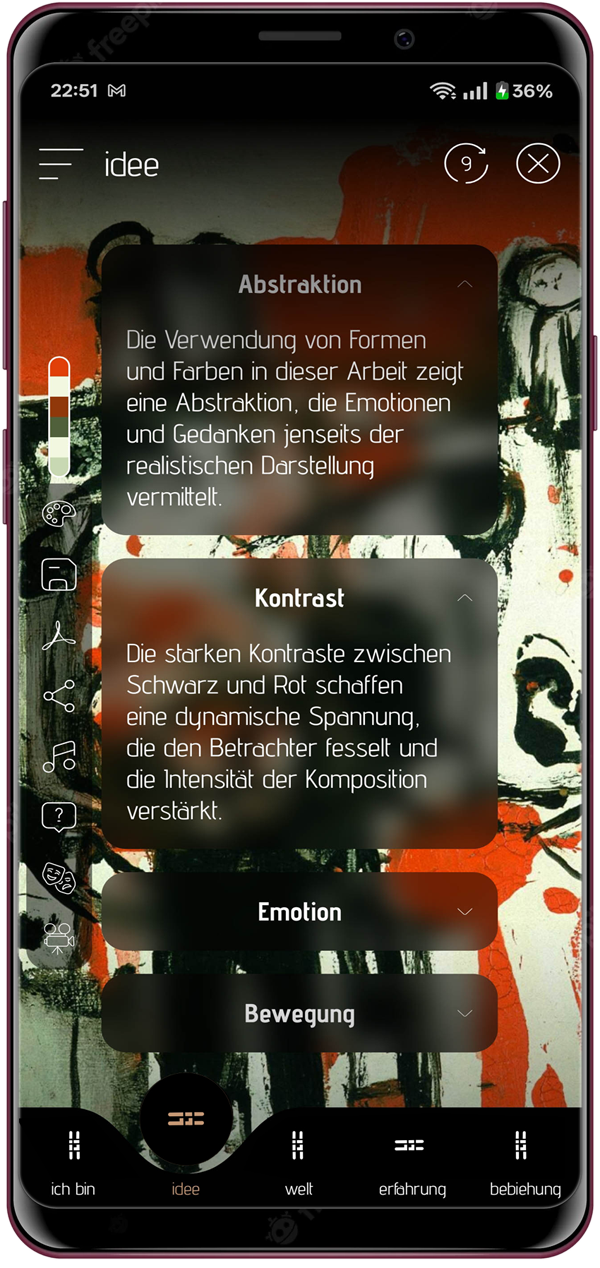The width and height of the screenshot is (600, 1268).
Task: Tap the circular counter icon showing 9
Action: [x=466, y=164]
